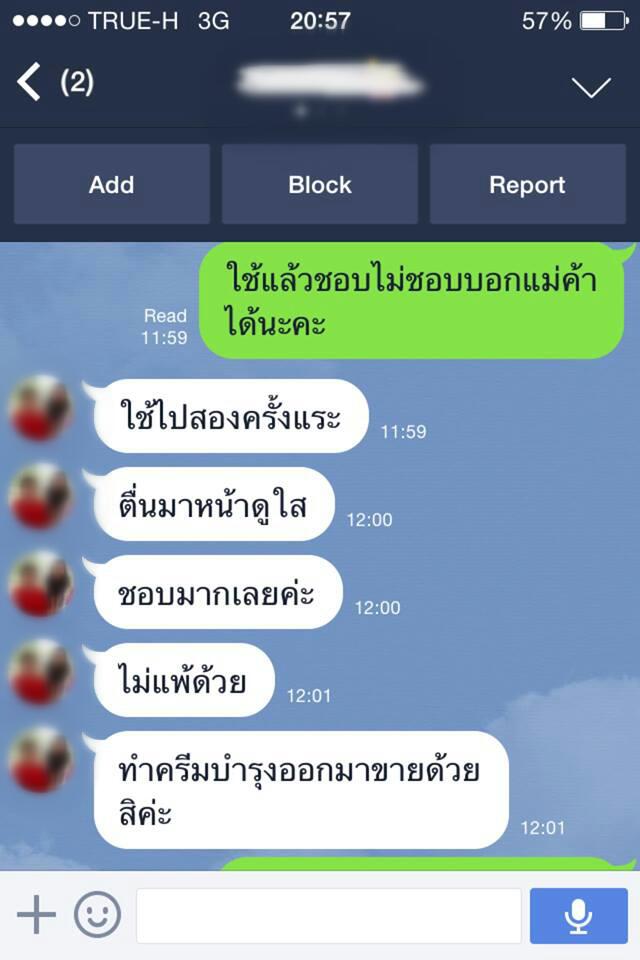Open the emoji sticker picker
Image resolution: width=640 pixels, height=960 pixels.
pyautogui.click(x=97, y=914)
